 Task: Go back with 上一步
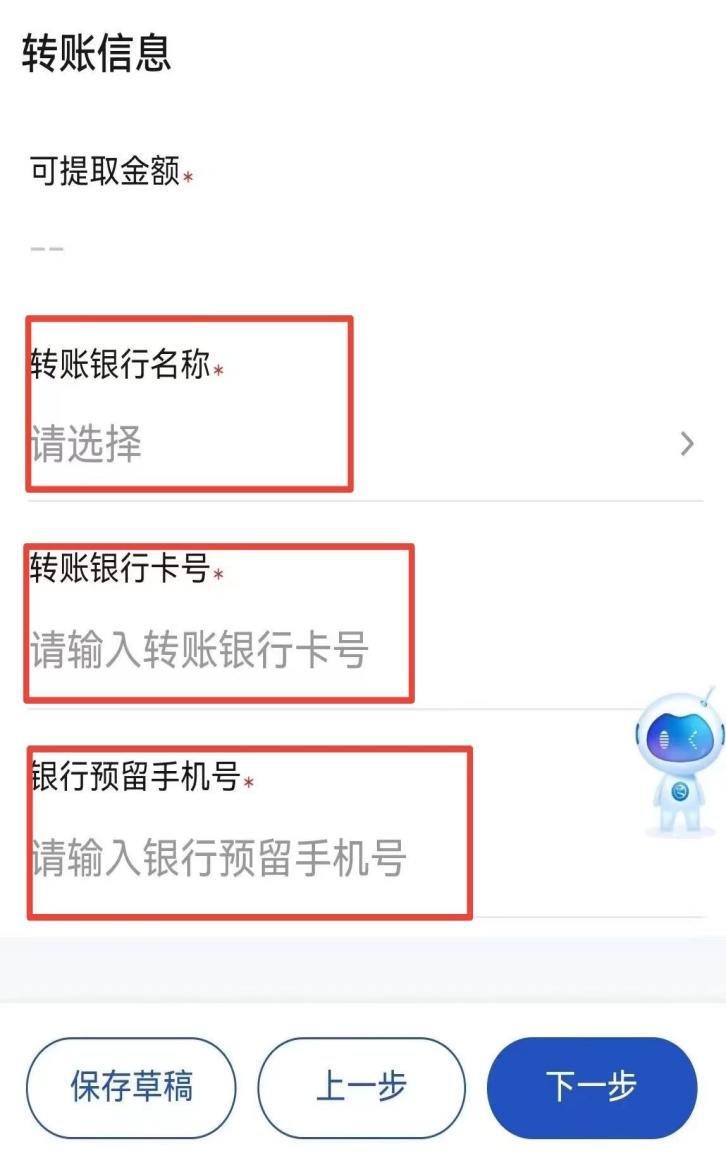coord(362,1087)
